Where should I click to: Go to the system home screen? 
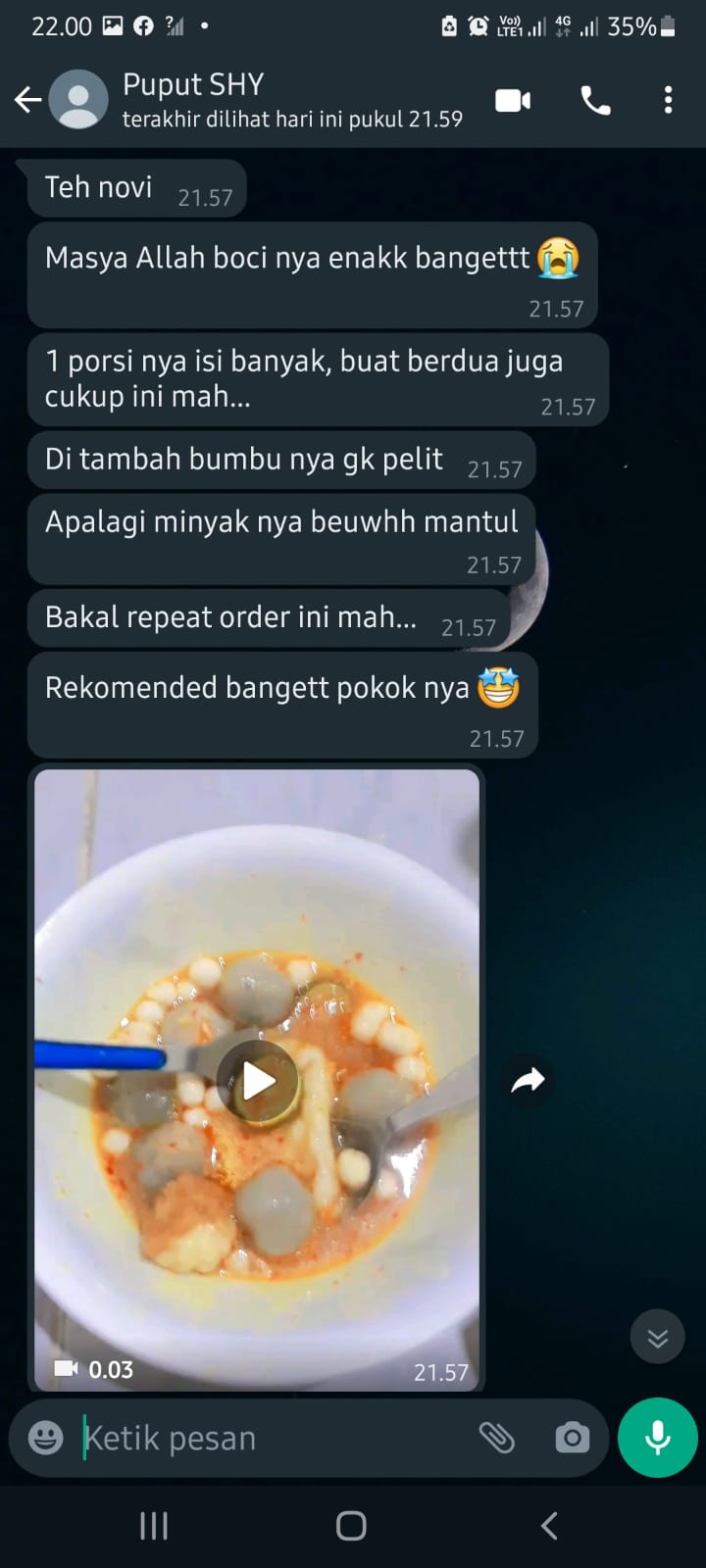[x=351, y=1526]
